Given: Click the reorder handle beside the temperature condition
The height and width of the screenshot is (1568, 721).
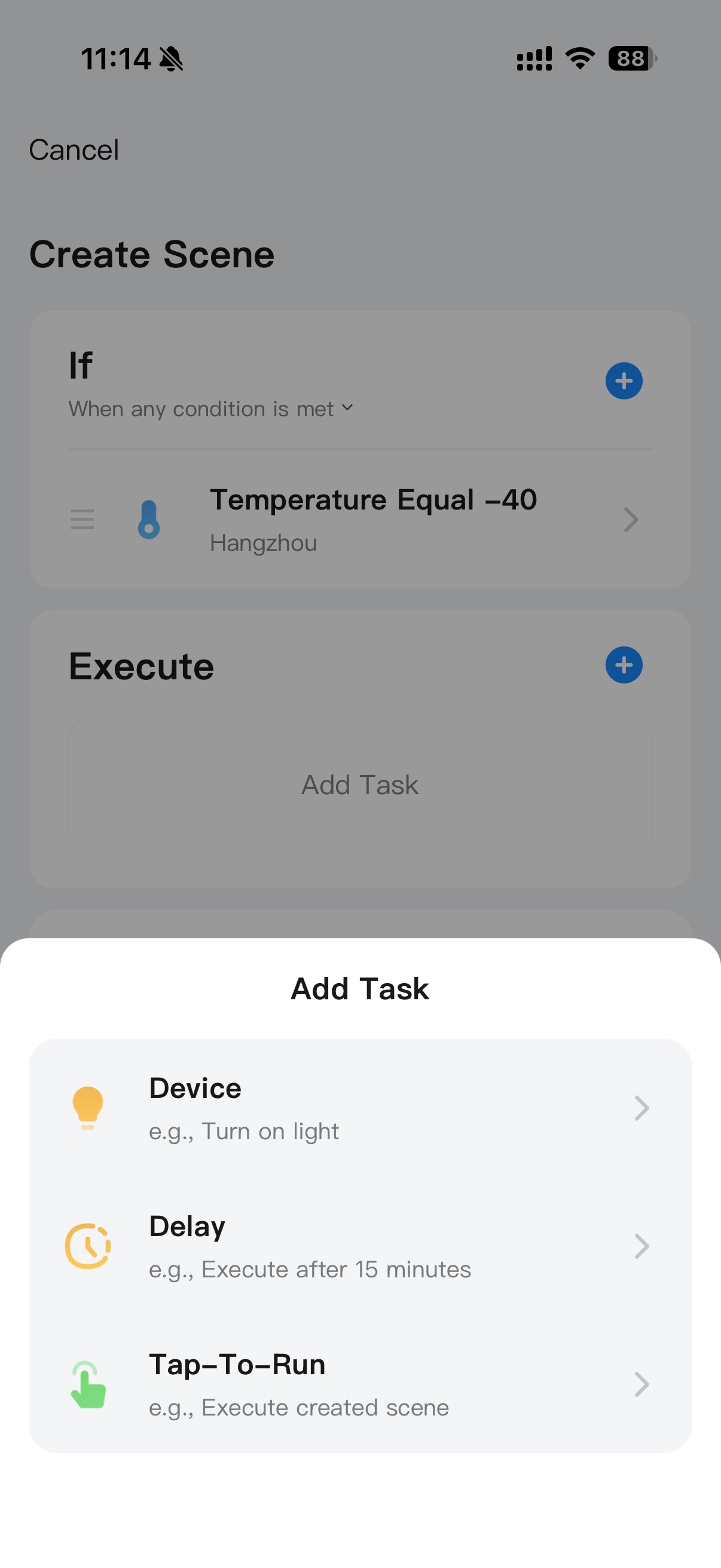Looking at the screenshot, I should tap(82, 519).
